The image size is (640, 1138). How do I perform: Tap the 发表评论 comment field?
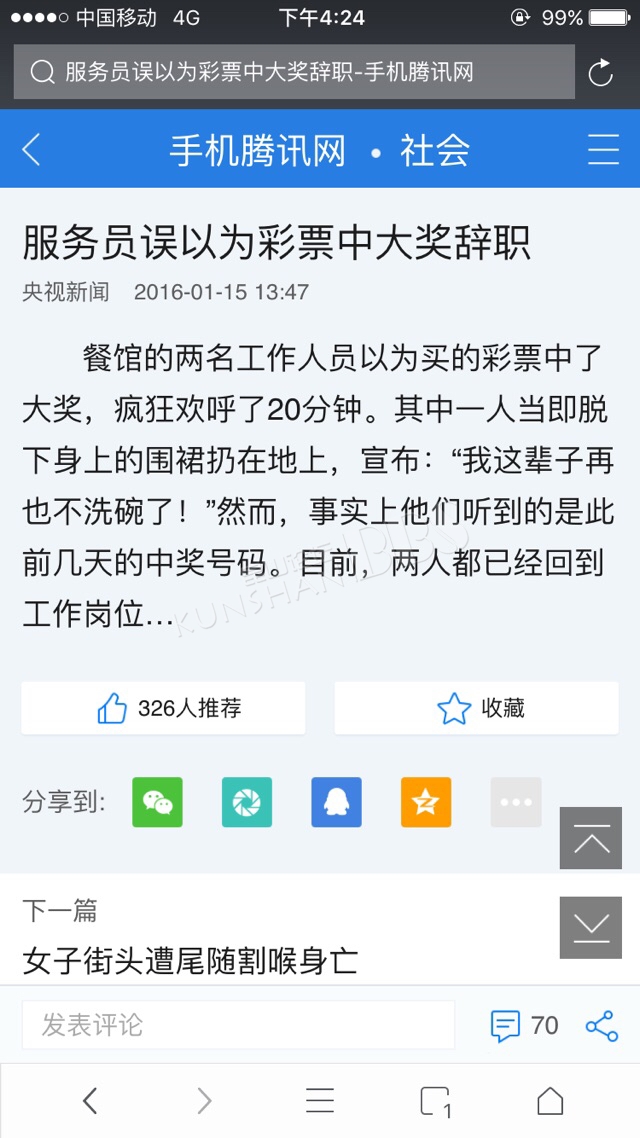click(238, 1025)
